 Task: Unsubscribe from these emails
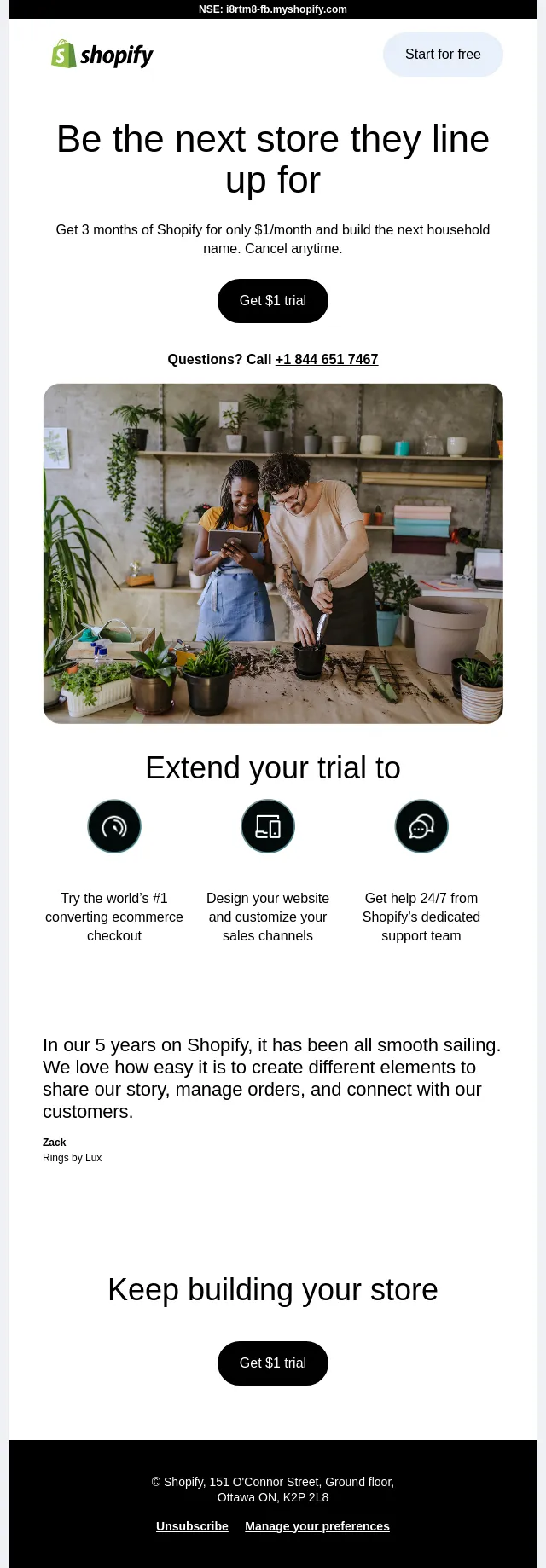[x=192, y=1526]
